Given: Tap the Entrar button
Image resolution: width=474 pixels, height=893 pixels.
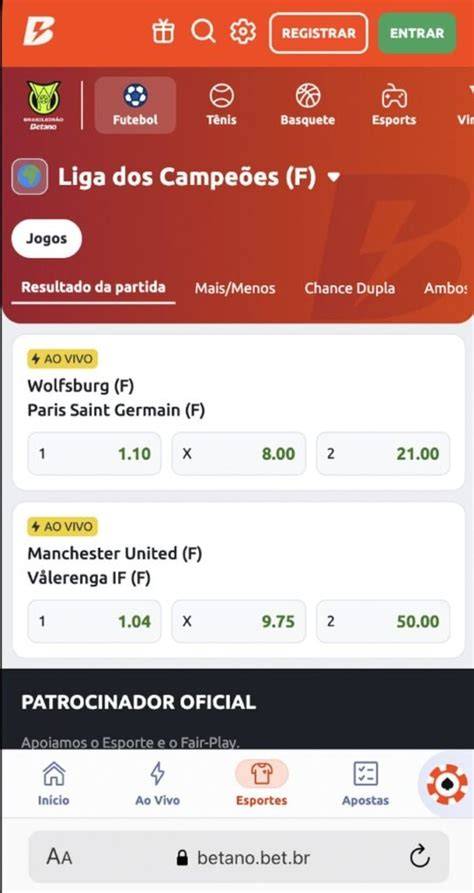Looking at the screenshot, I should [x=417, y=33].
